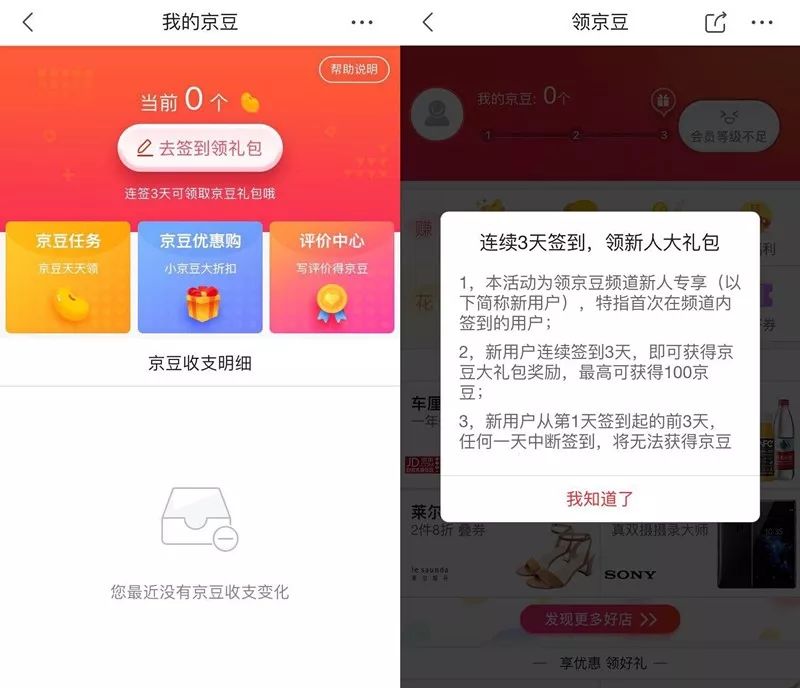Open overflow menu on 我的京豆 page
The height and width of the screenshot is (688, 800).
(x=362, y=22)
